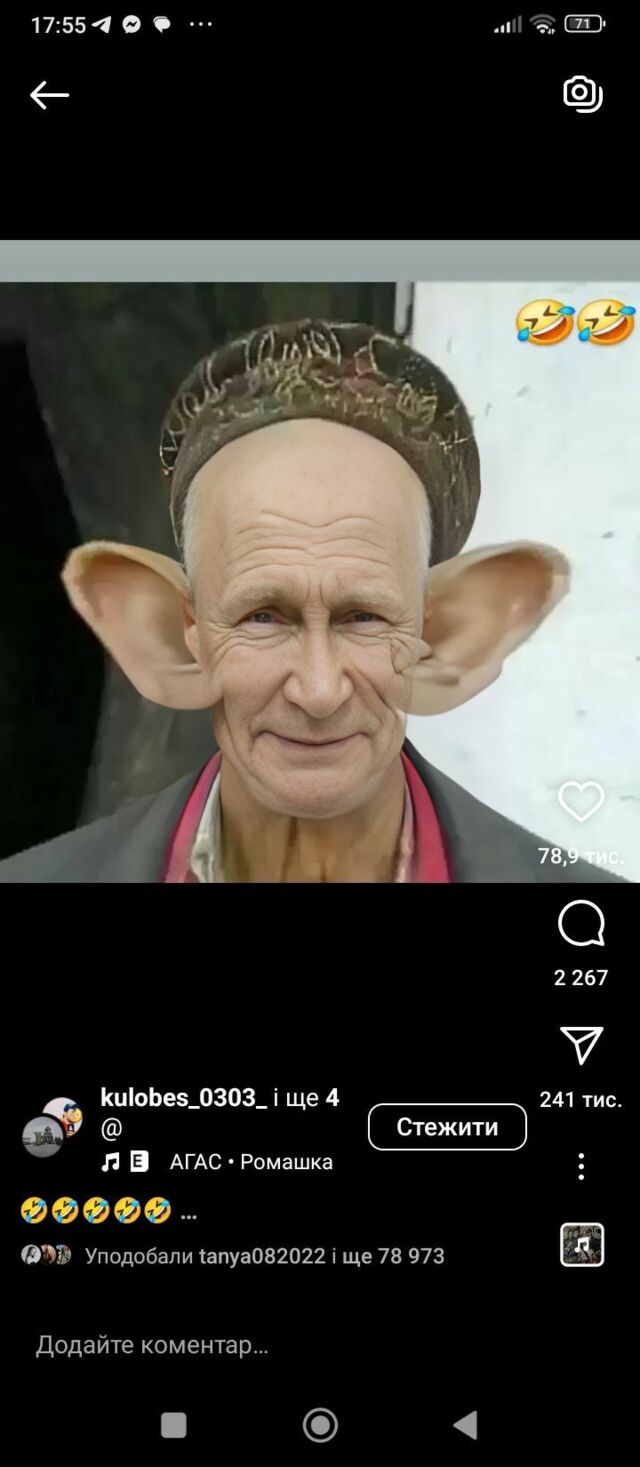This screenshot has height=1467, width=640.
Task: Open kulobes_0303_ profile name
Action: [x=183, y=1098]
